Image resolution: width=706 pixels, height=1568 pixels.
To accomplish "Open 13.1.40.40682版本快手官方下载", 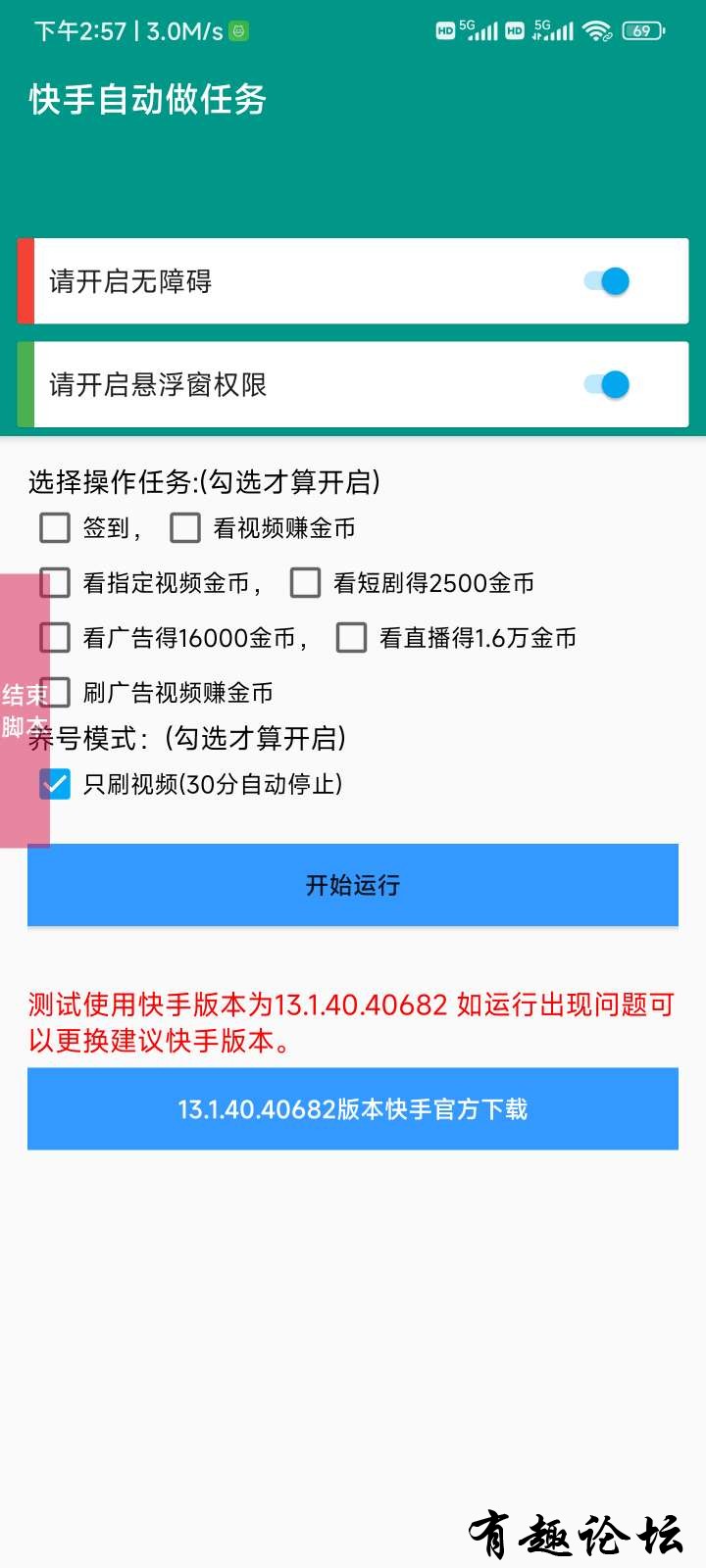I will coord(353,1108).
